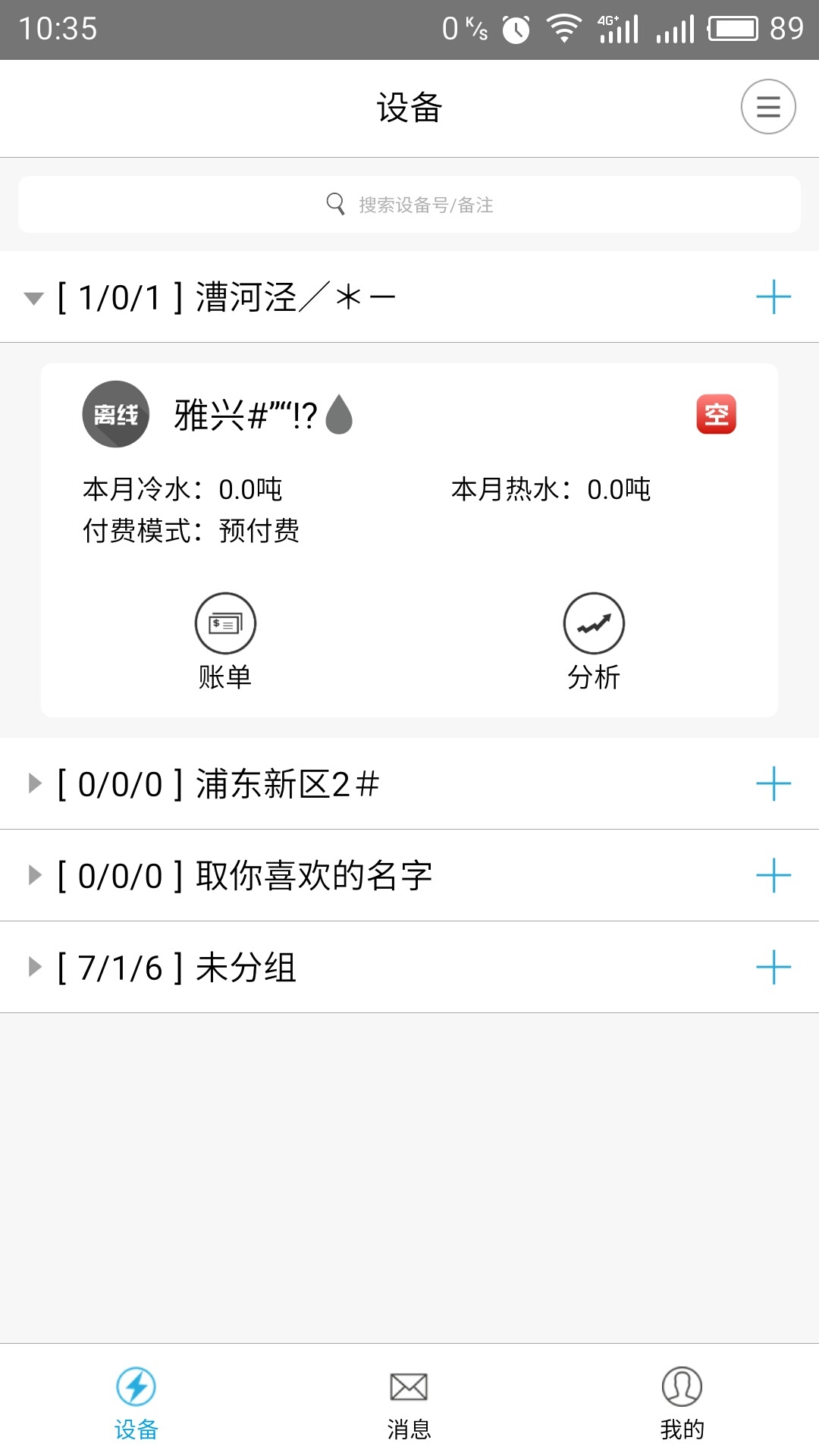Click the plus to add device to 漕河泾 group
819x1456 pixels.
pos(773,297)
